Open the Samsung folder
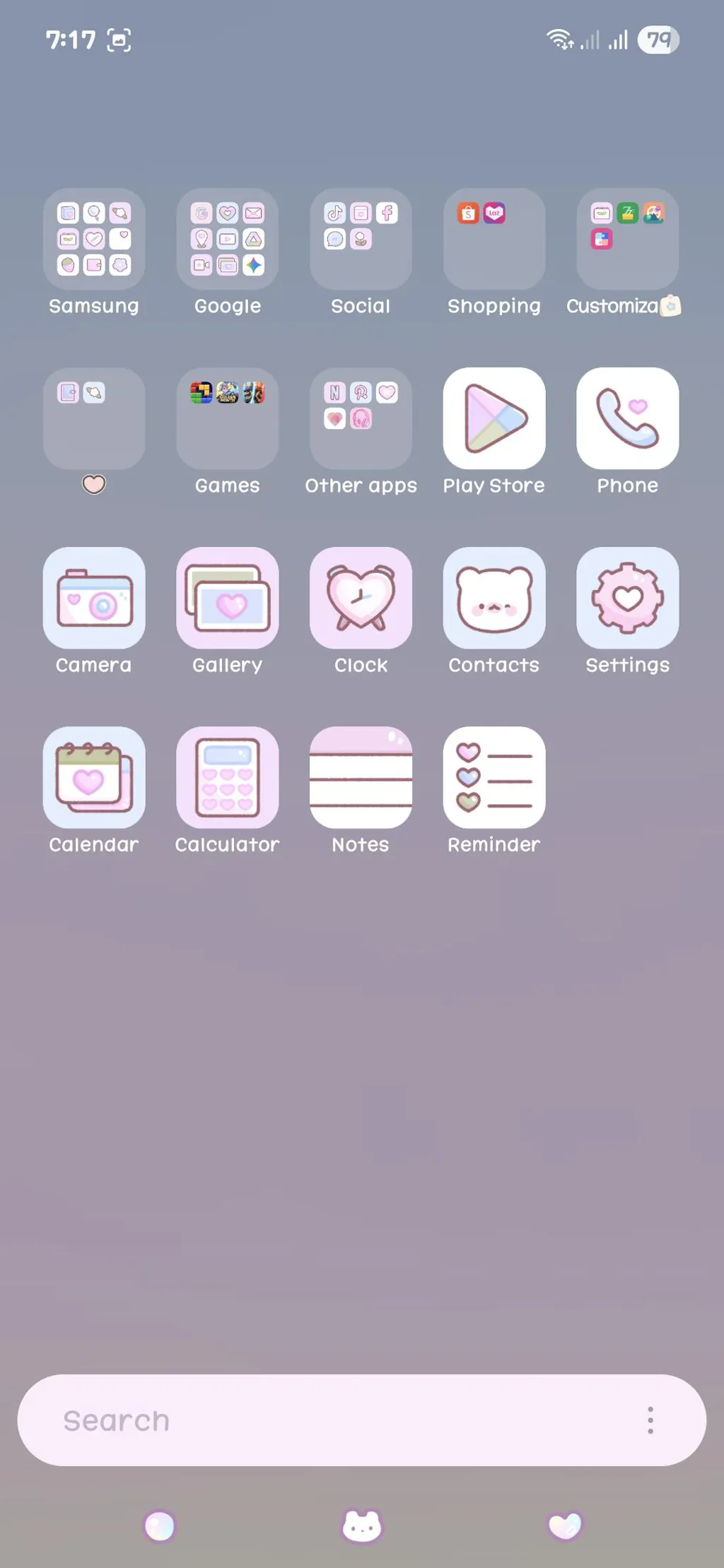 click(x=94, y=239)
